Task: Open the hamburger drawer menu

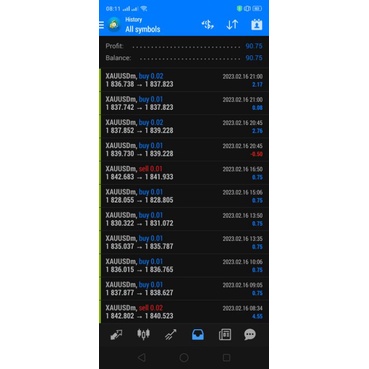Action: pyautogui.click(x=102, y=25)
